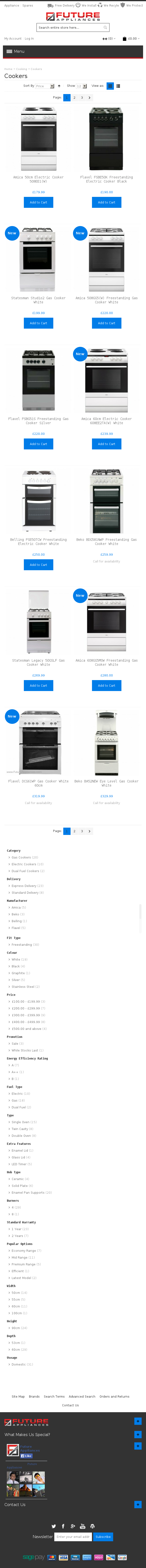
Task: Open the Log In page
Action: coord(29,38)
